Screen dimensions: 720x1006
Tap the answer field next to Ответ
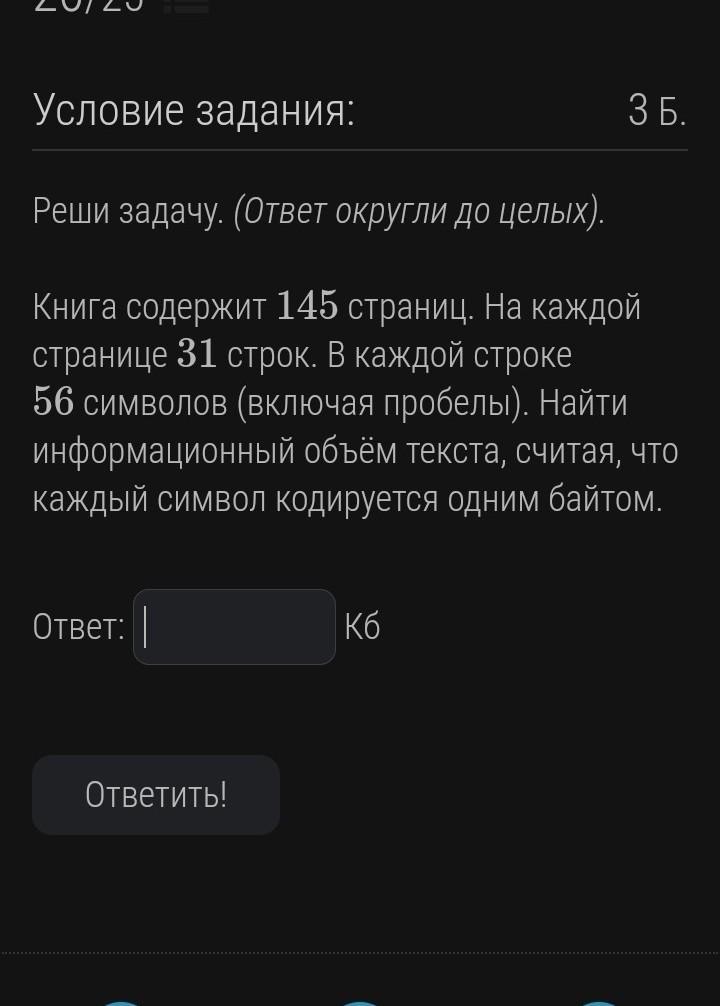[234, 627]
